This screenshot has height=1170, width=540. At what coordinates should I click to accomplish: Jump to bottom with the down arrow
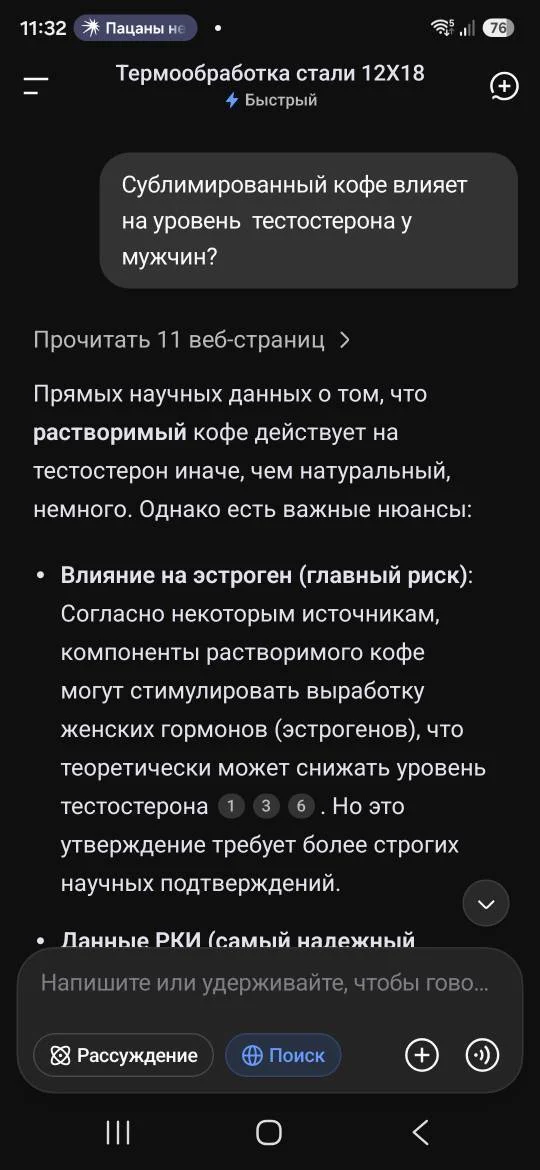point(486,904)
